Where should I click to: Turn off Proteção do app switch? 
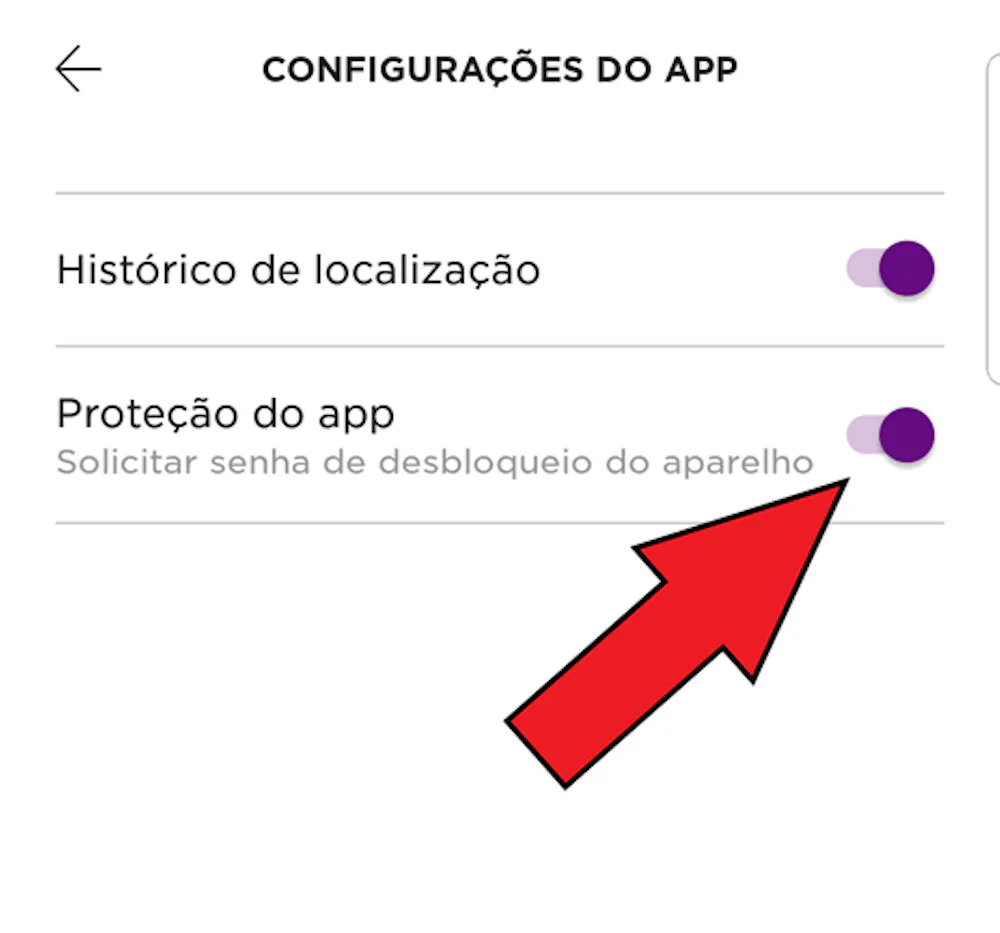tap(892, 434)
